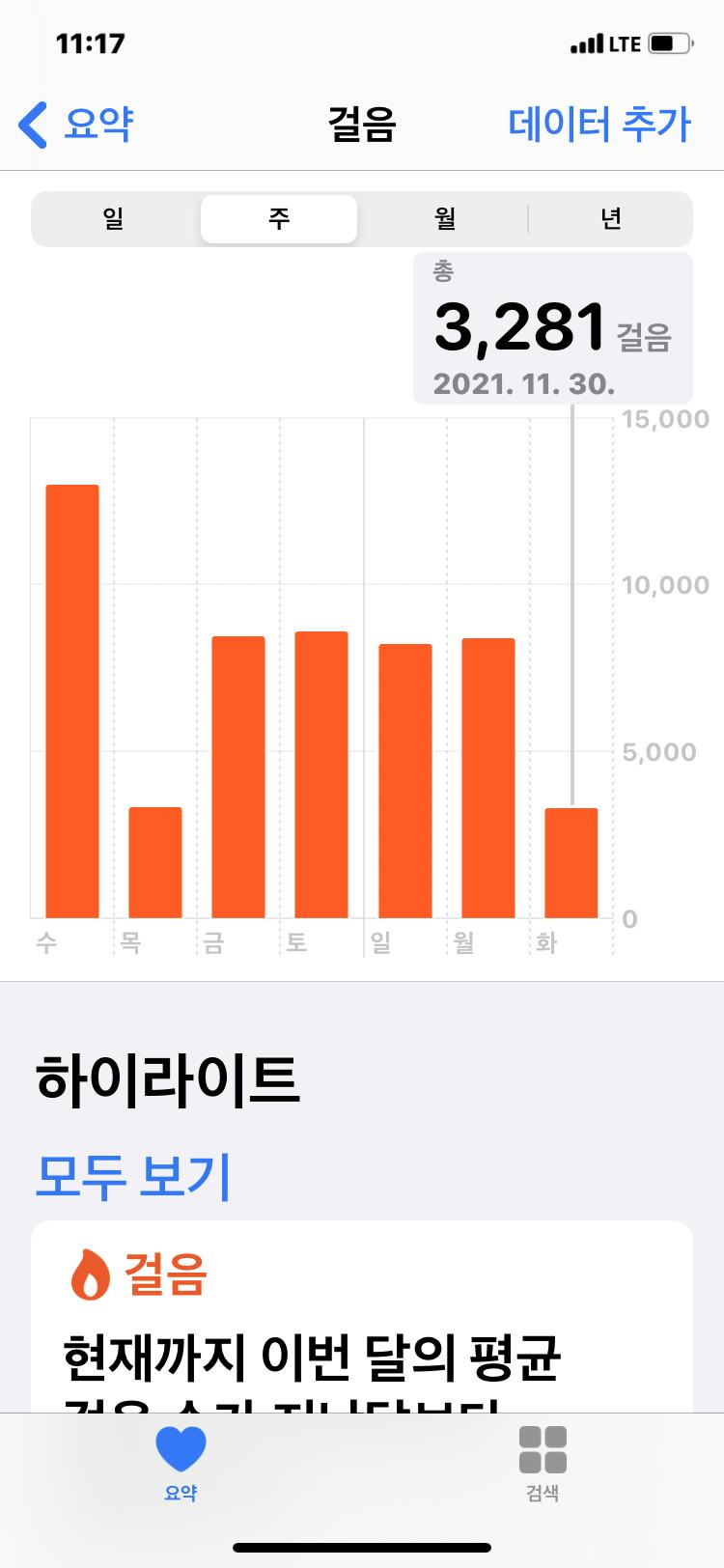Switch to the 일 (day) view

pos(114,219)
